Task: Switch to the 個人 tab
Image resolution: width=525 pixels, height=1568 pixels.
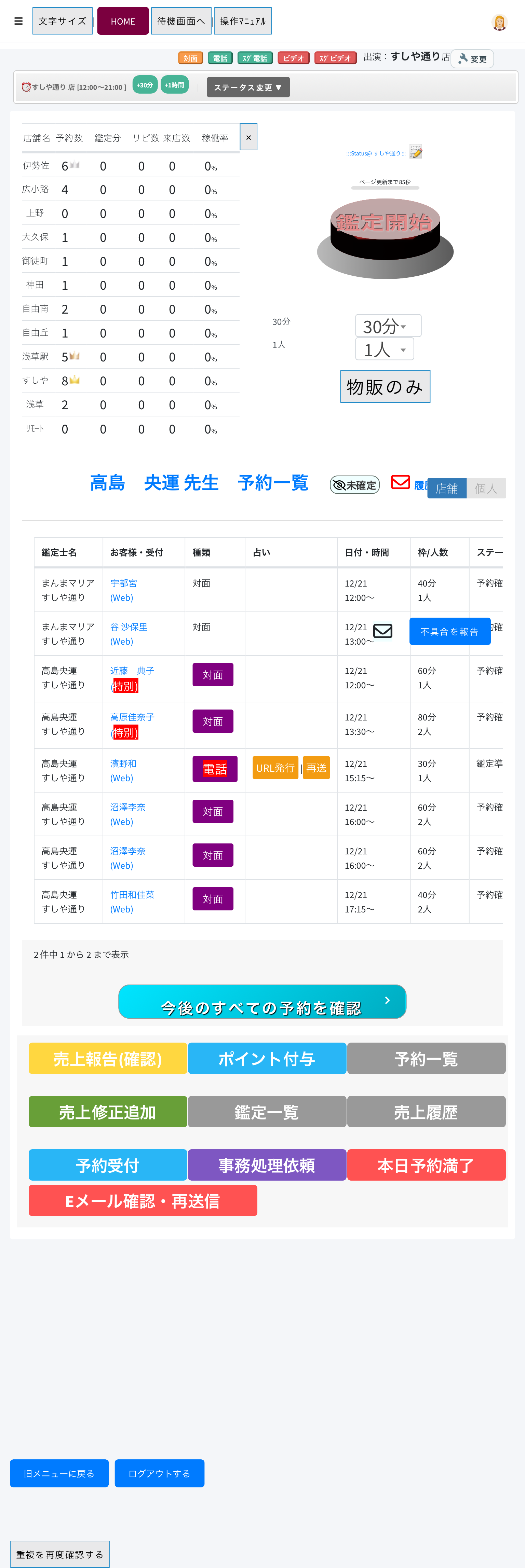Action: [486, 488]
